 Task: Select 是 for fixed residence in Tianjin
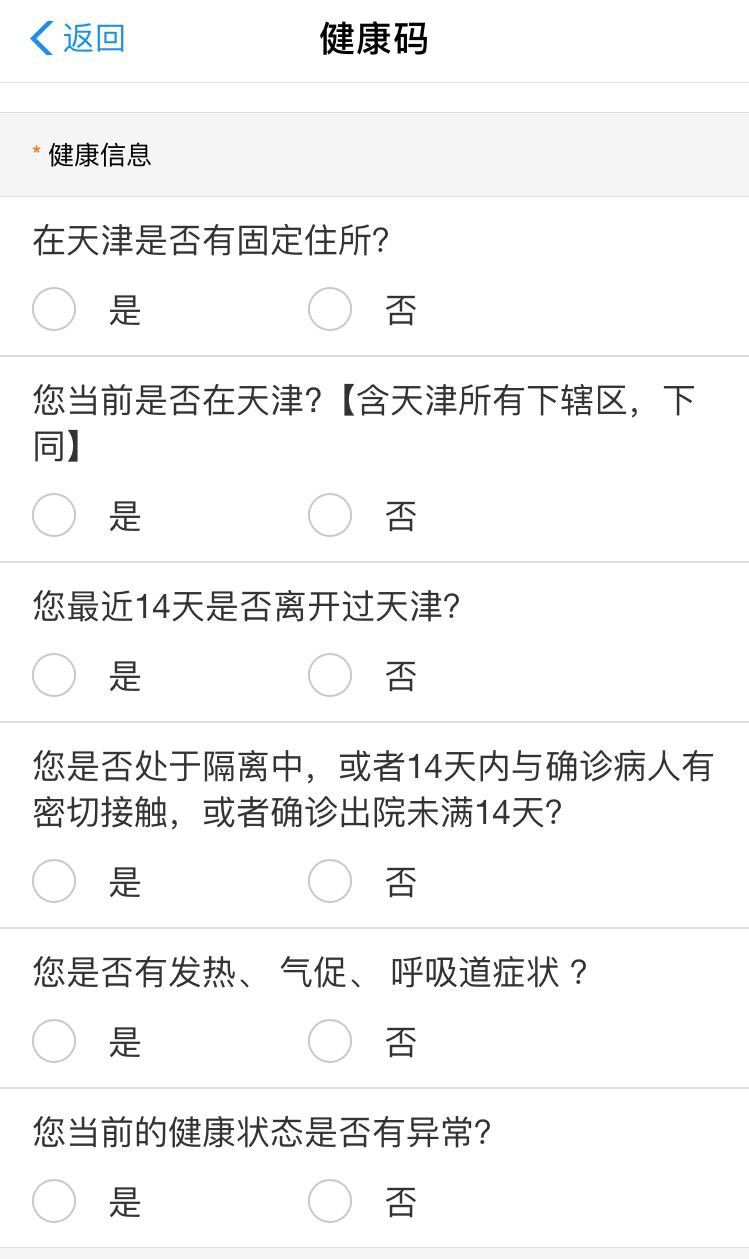[54, 309]
